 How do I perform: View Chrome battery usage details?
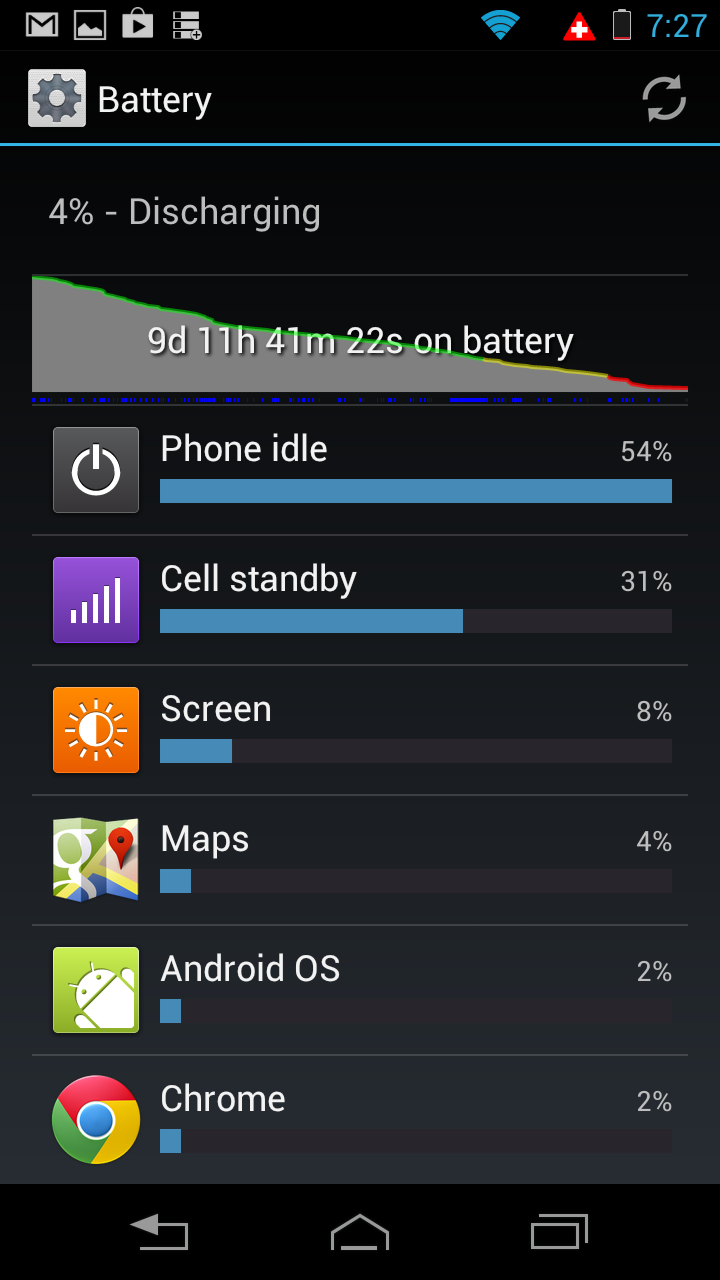pos(360,1120)
